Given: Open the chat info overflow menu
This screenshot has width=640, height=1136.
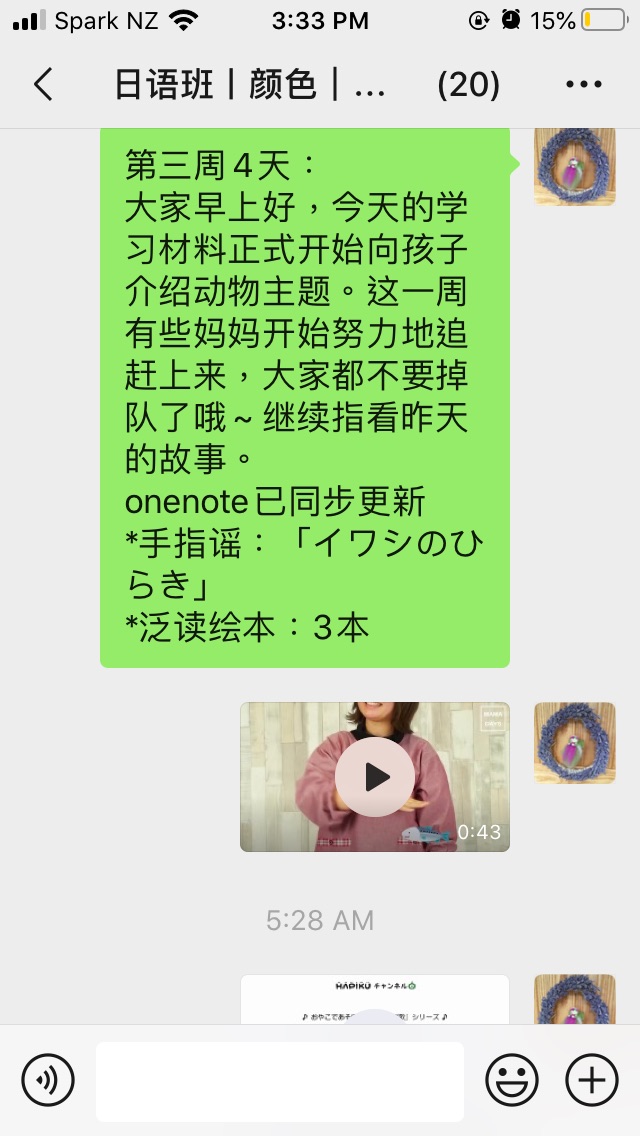Looking at the screenshot, I should 584,85.
